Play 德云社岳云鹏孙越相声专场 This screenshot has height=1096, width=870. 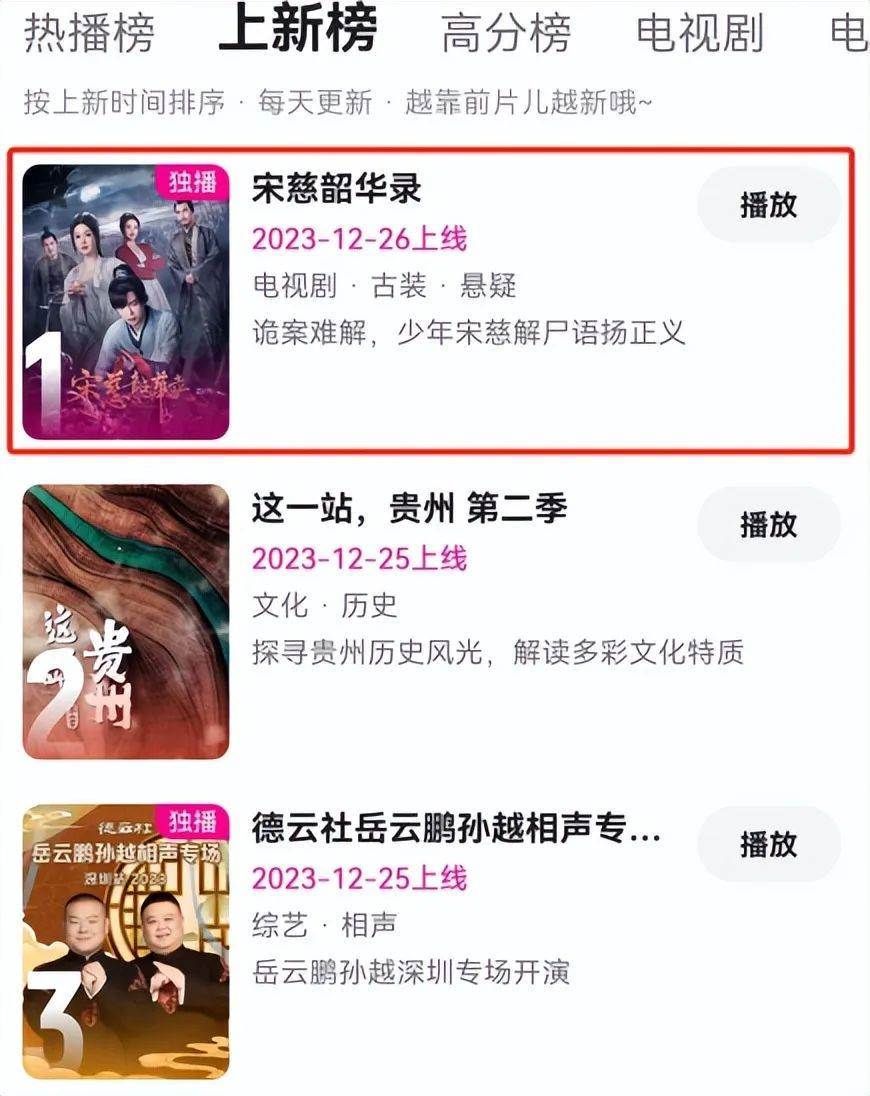(x=768, y=844)
